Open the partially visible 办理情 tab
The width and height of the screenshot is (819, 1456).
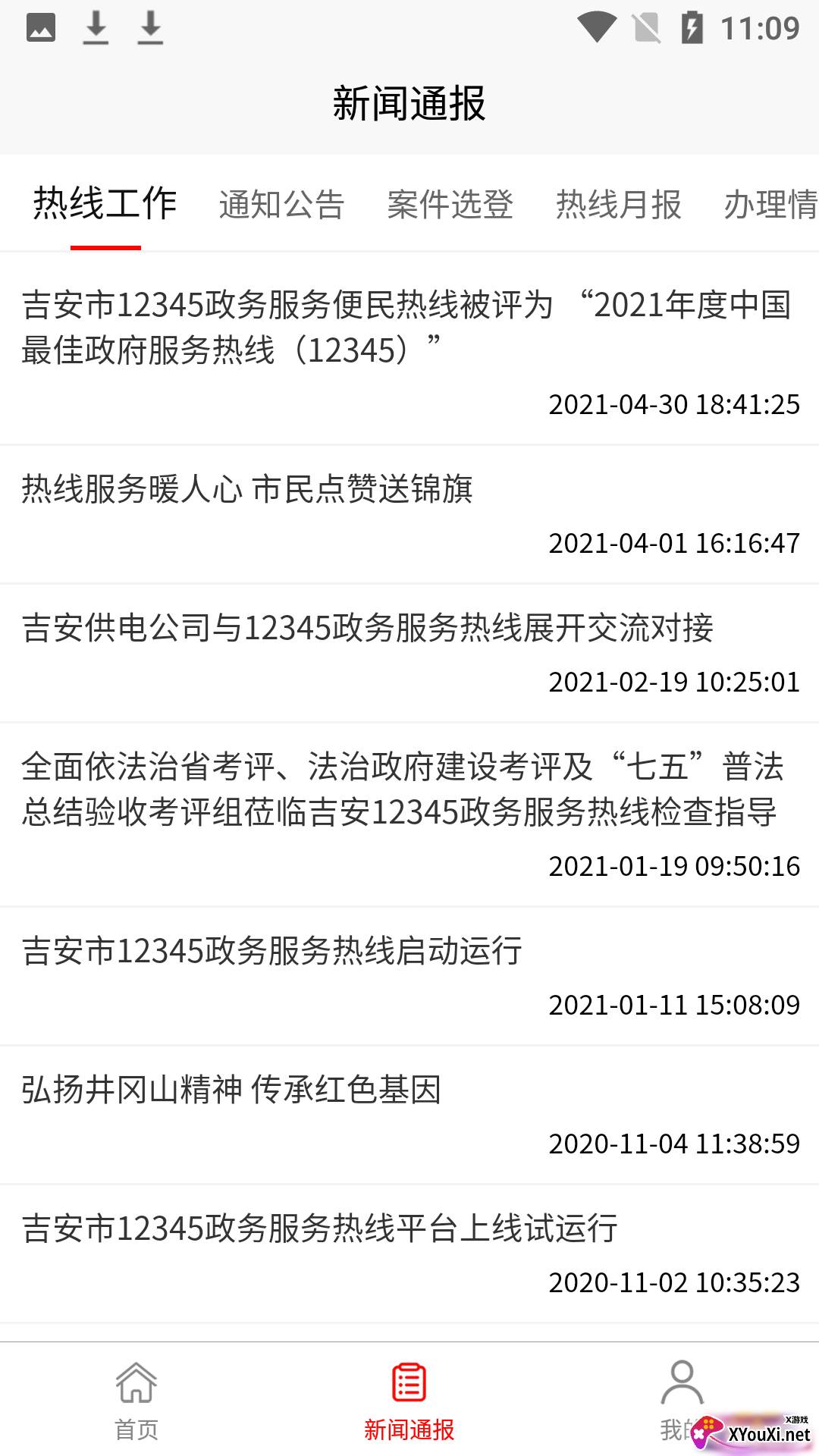pyautogui.click(x=770, y=205)
